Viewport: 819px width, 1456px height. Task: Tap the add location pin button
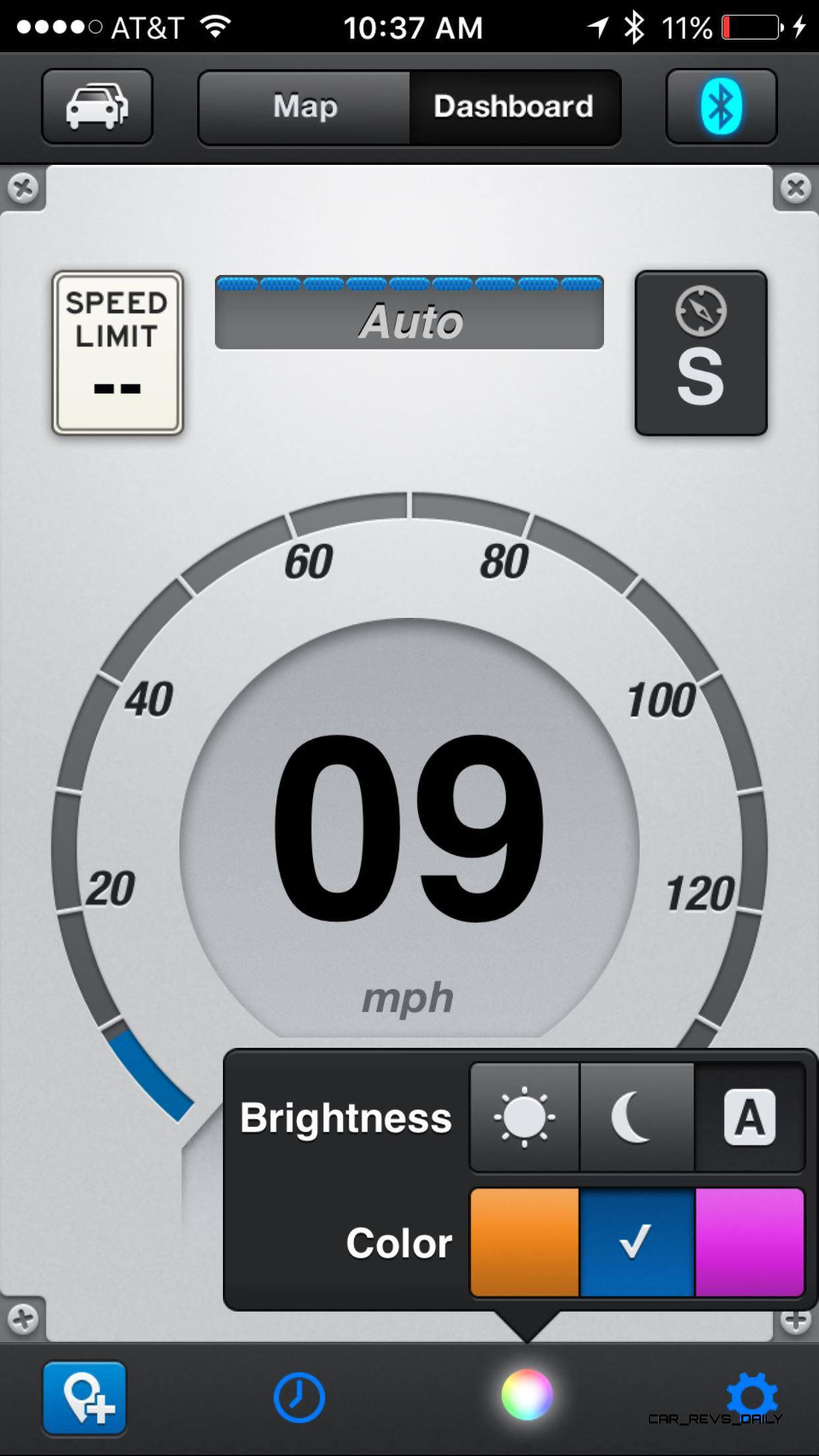click(84, 1398)
